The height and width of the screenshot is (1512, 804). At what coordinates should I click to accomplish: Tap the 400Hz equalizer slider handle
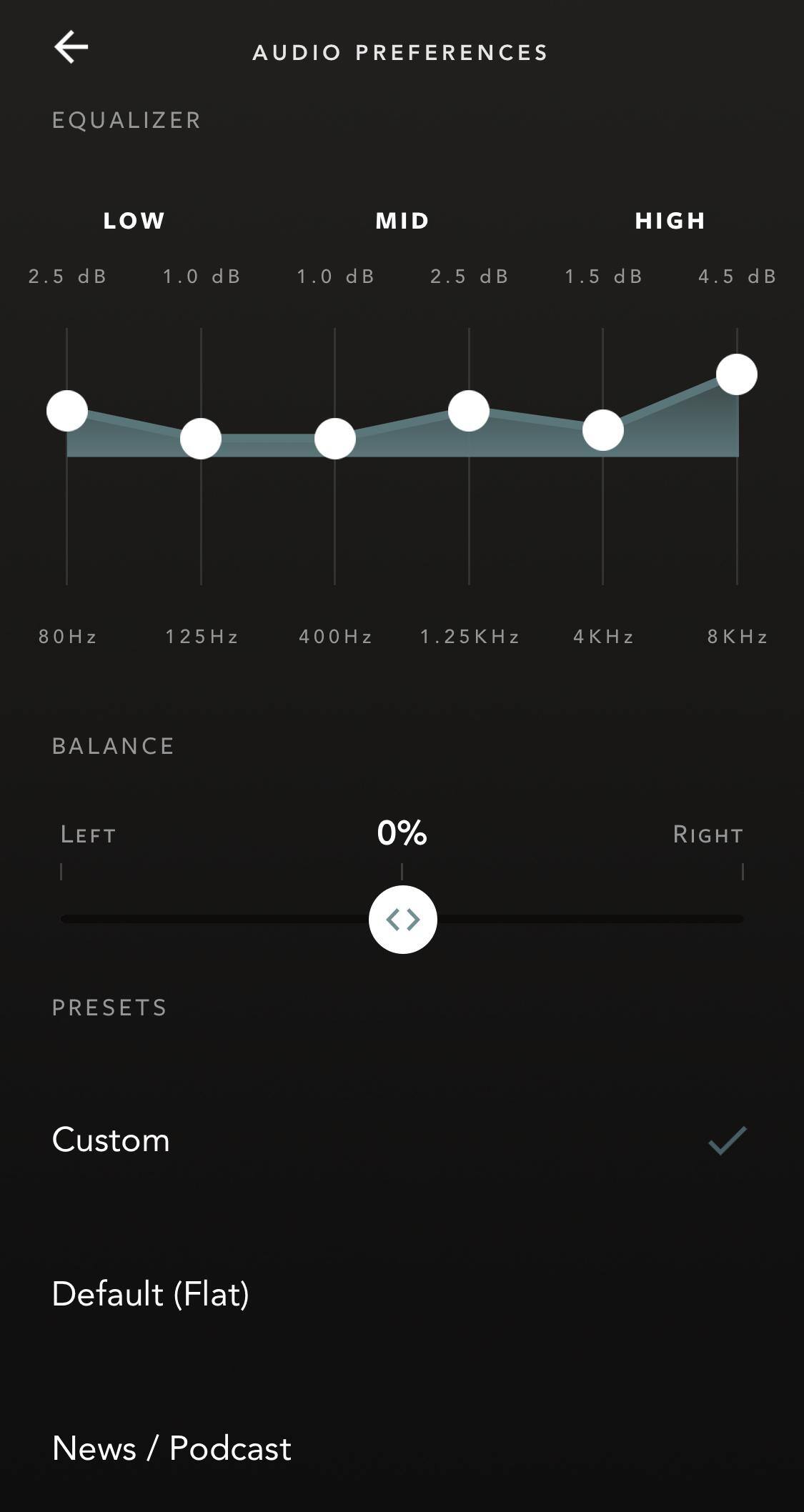335,439
